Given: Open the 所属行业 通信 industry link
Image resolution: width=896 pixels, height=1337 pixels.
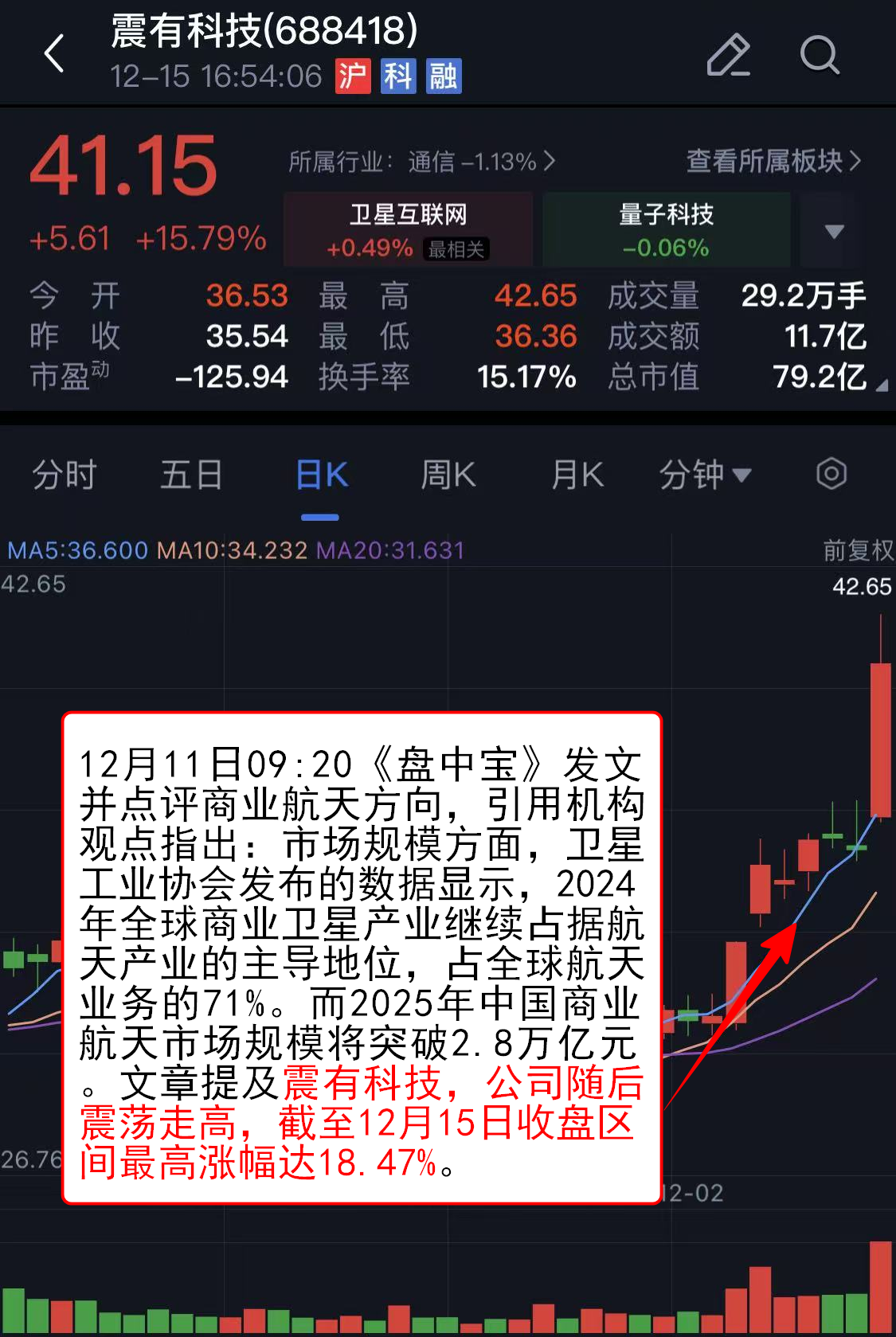Looking at the screenshot, I should click(x=421, y=162).
